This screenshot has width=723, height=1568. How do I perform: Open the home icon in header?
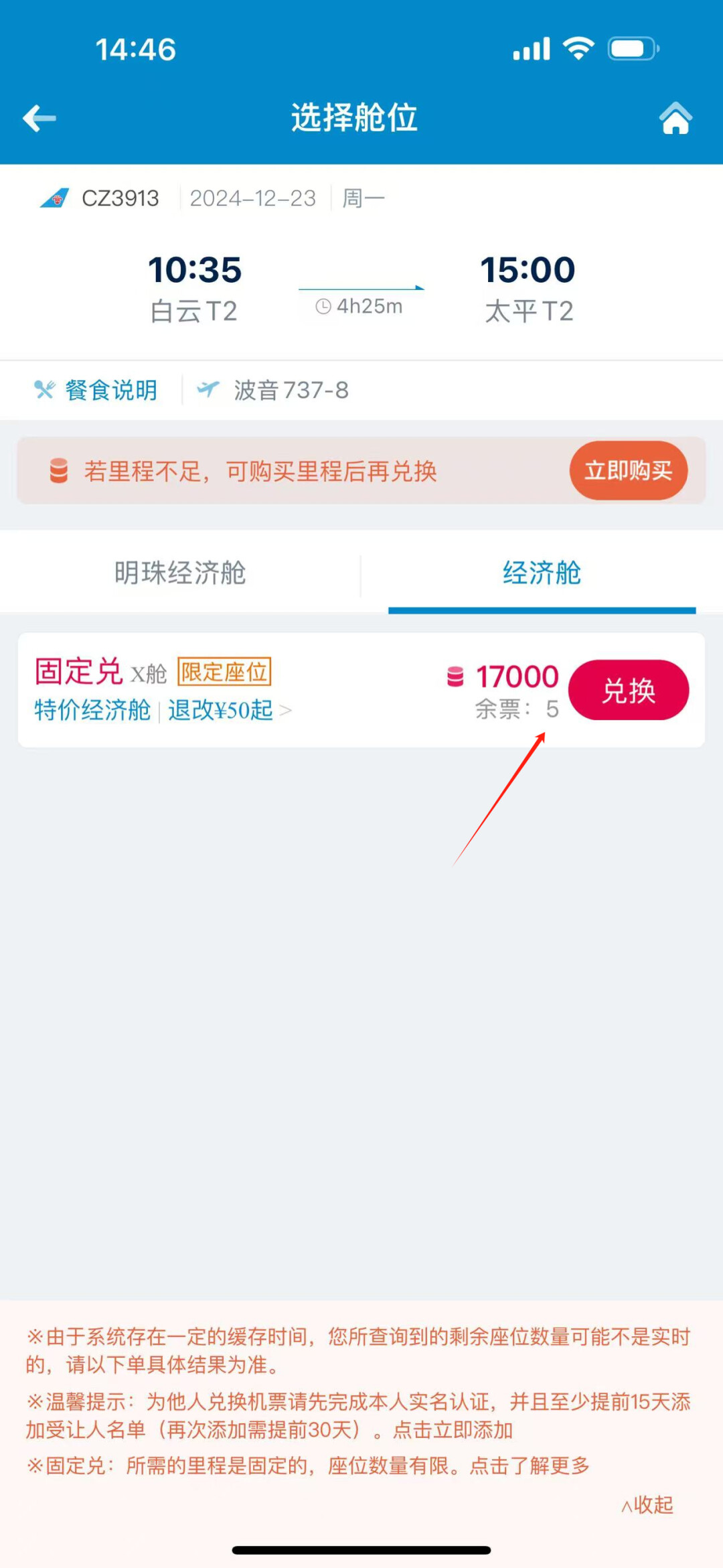pyautogui.click(x=675, y=118)
